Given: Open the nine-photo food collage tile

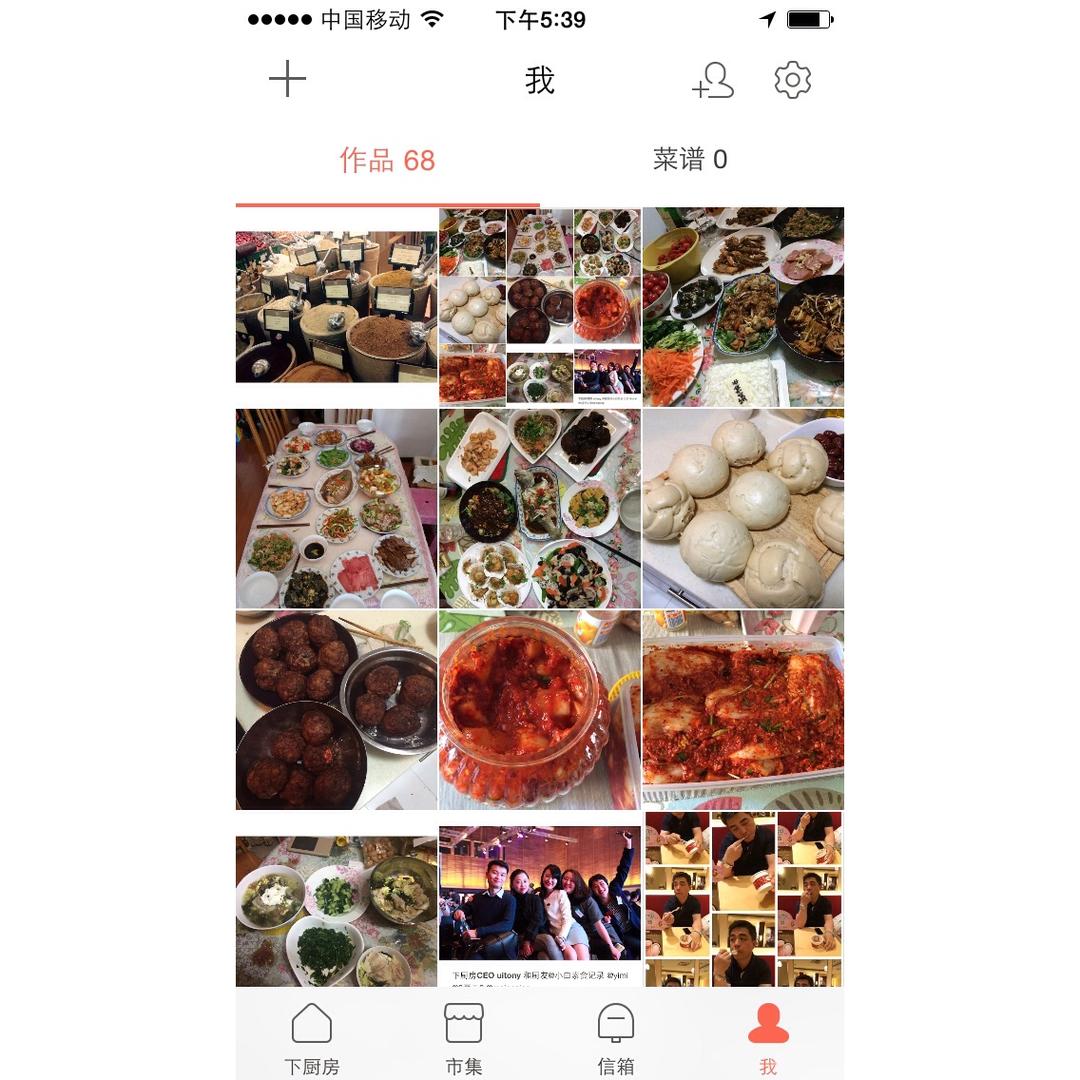Looking at the screenshot, I should pyautogui.click(x=540, y=306).
